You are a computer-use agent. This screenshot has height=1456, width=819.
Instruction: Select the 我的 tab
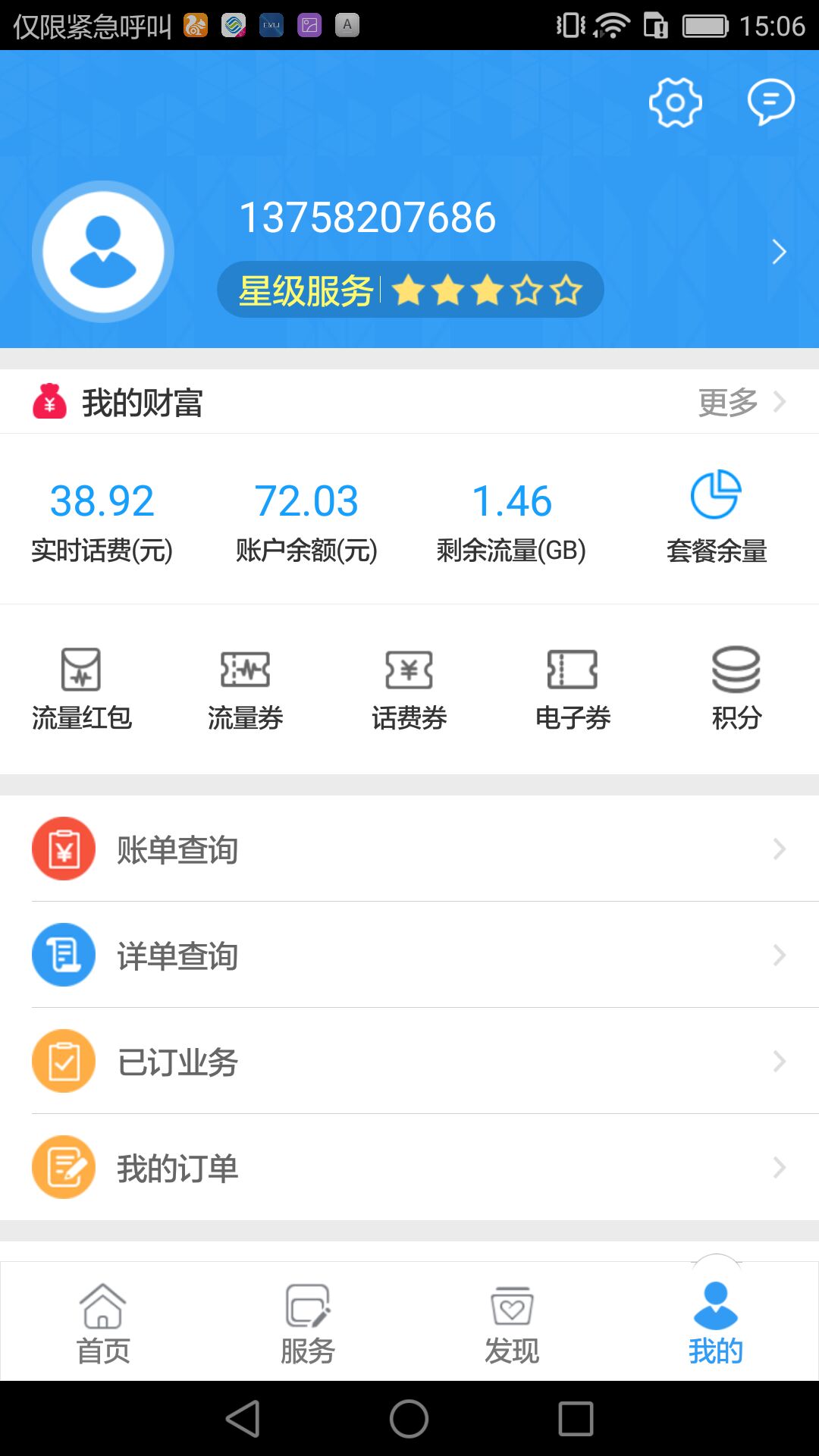click(x=715, y=1323)
